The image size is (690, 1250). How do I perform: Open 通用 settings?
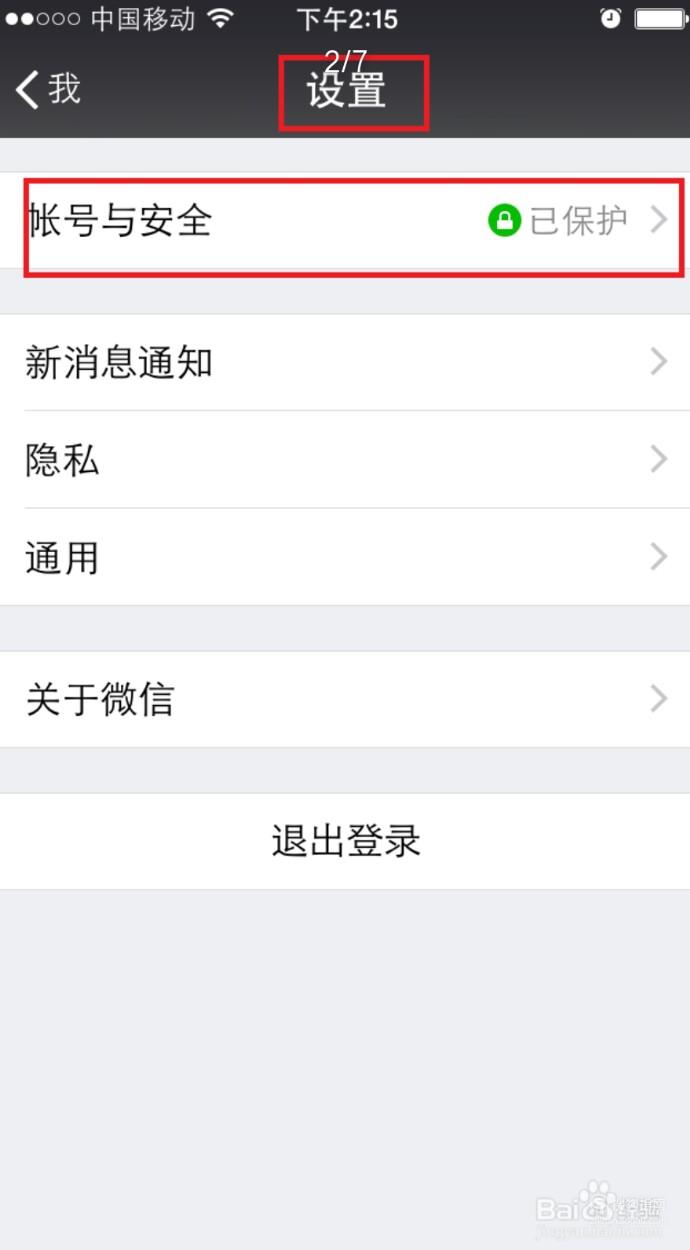345,557
